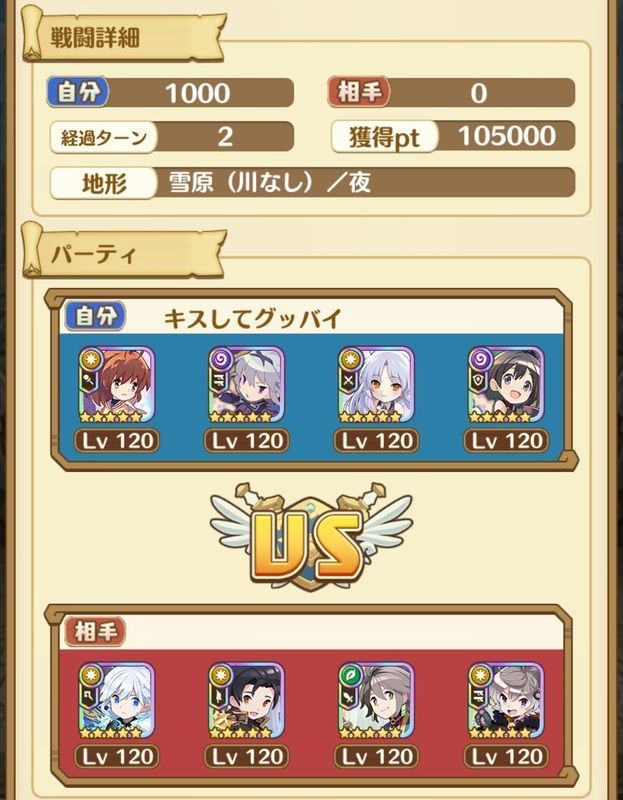623x800 pixels.
Task: Open the long white-haired character in own party
Action: [x=376, y=385]
